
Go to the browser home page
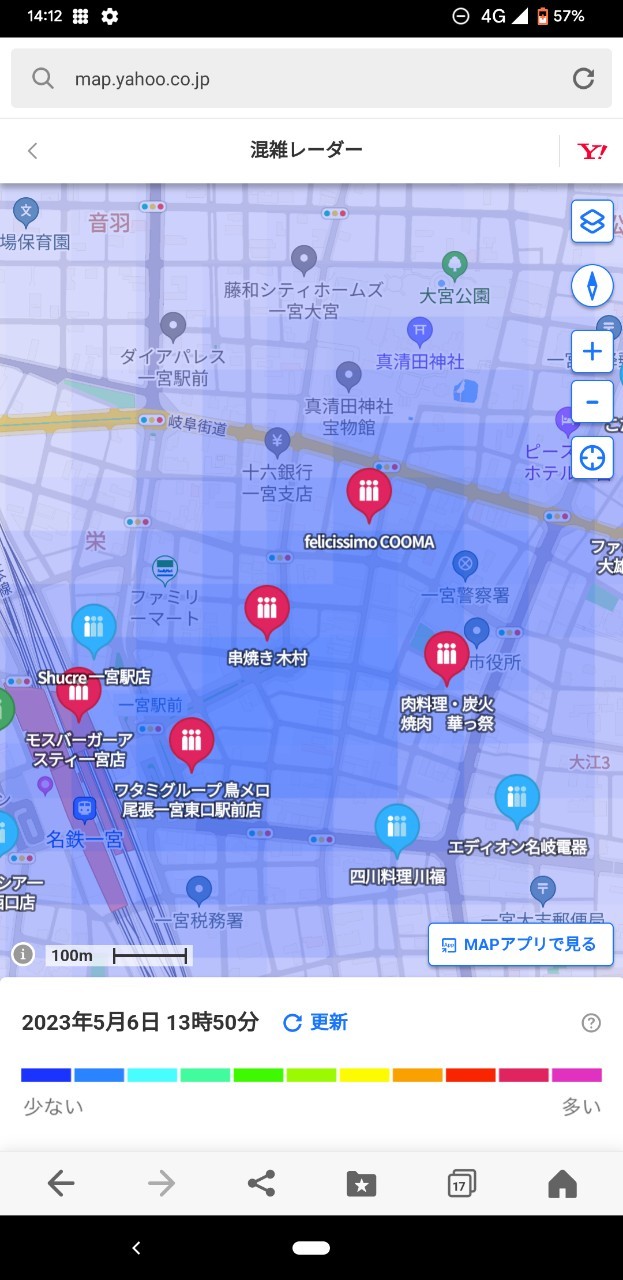(562, 1184)
